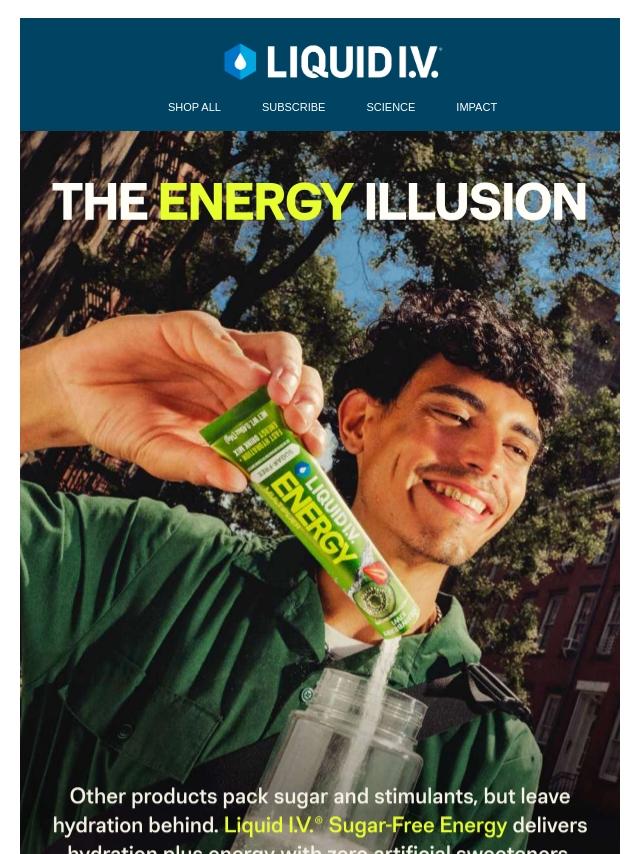Open the SCIENCE section
Image resolution: width=640 pixels, height=854 pixels.
(x=390, y=107)
